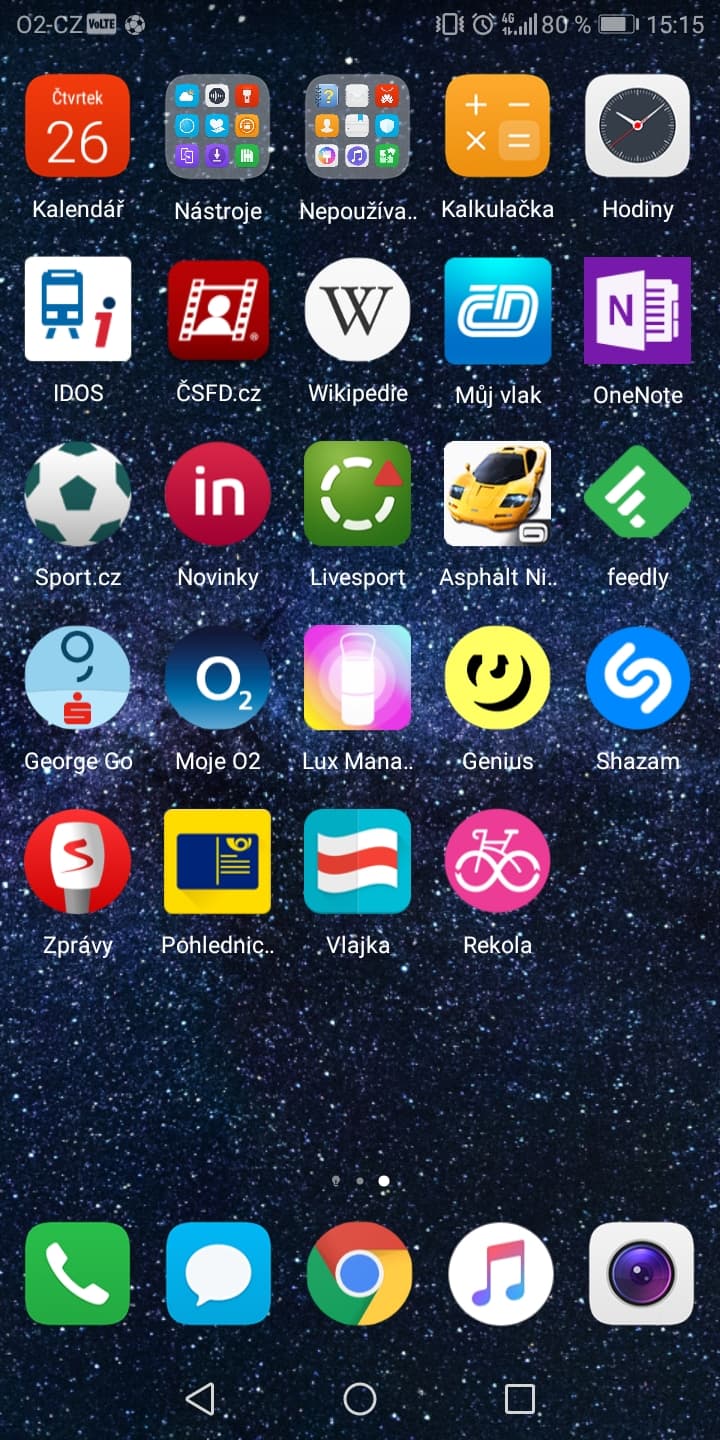720x1440 pixels.
Task: Launch the IDOS app
Action: 78,310
